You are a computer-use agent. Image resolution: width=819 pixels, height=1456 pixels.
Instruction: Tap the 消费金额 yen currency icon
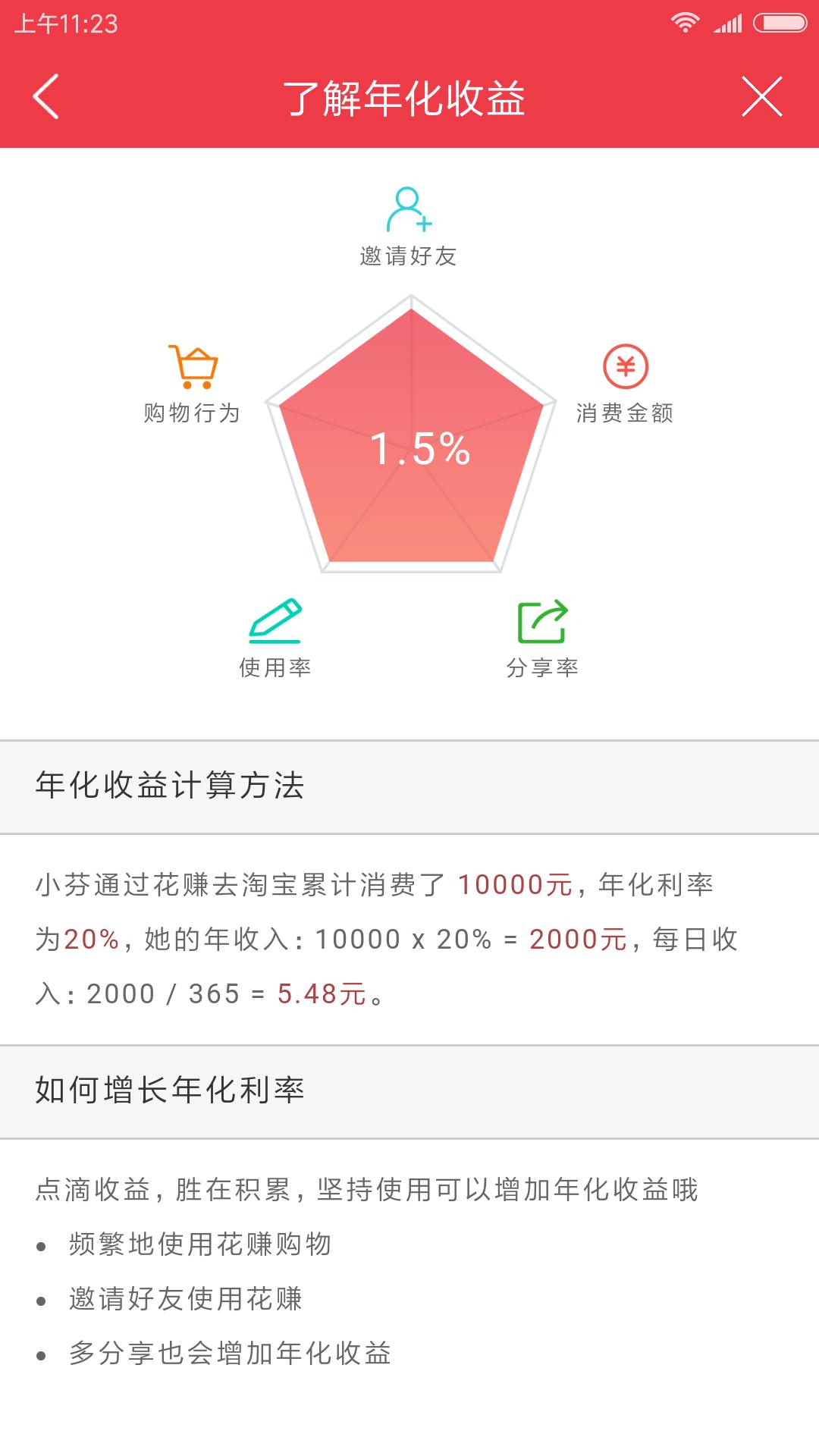(x=626, y=366)
